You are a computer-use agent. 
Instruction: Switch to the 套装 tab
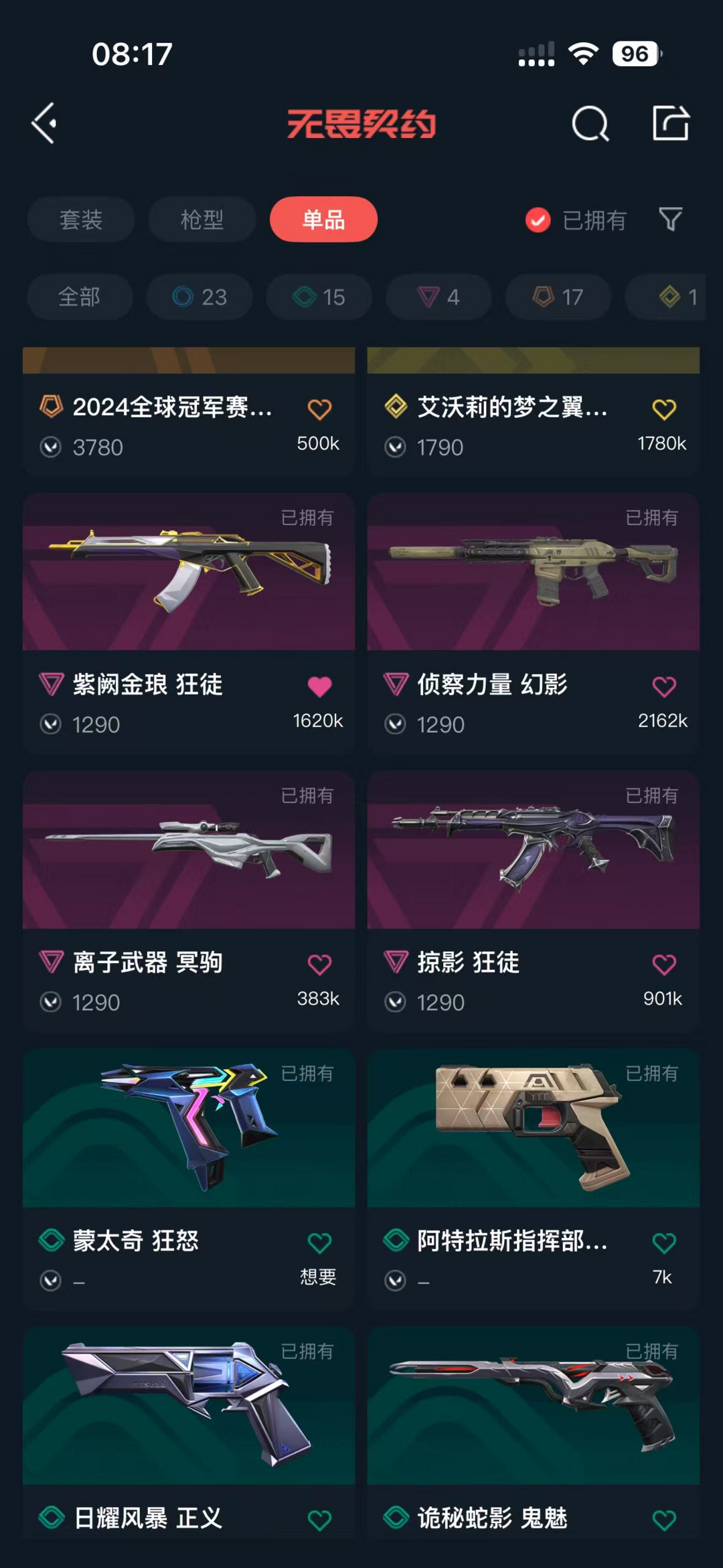tap(80, 220)
